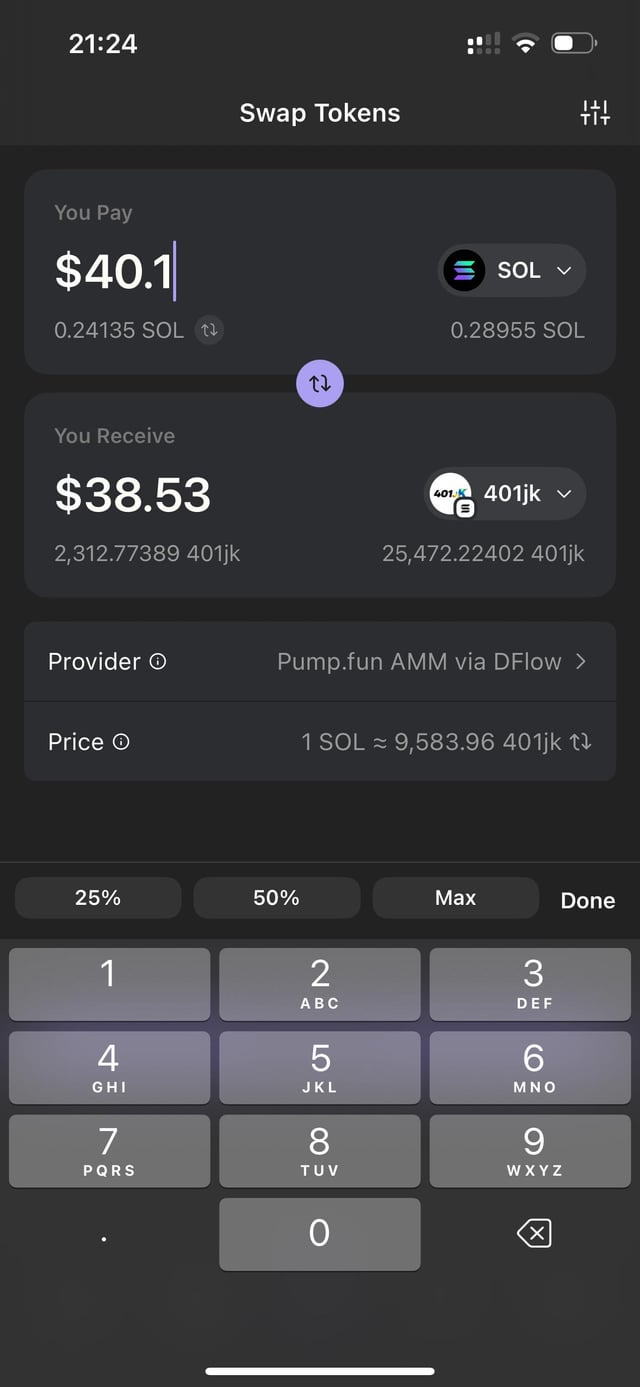Open the Pump.fun AMM provider row
Image resolution: width=640 pixels, height=1387 pixels.
pos(430,661)
